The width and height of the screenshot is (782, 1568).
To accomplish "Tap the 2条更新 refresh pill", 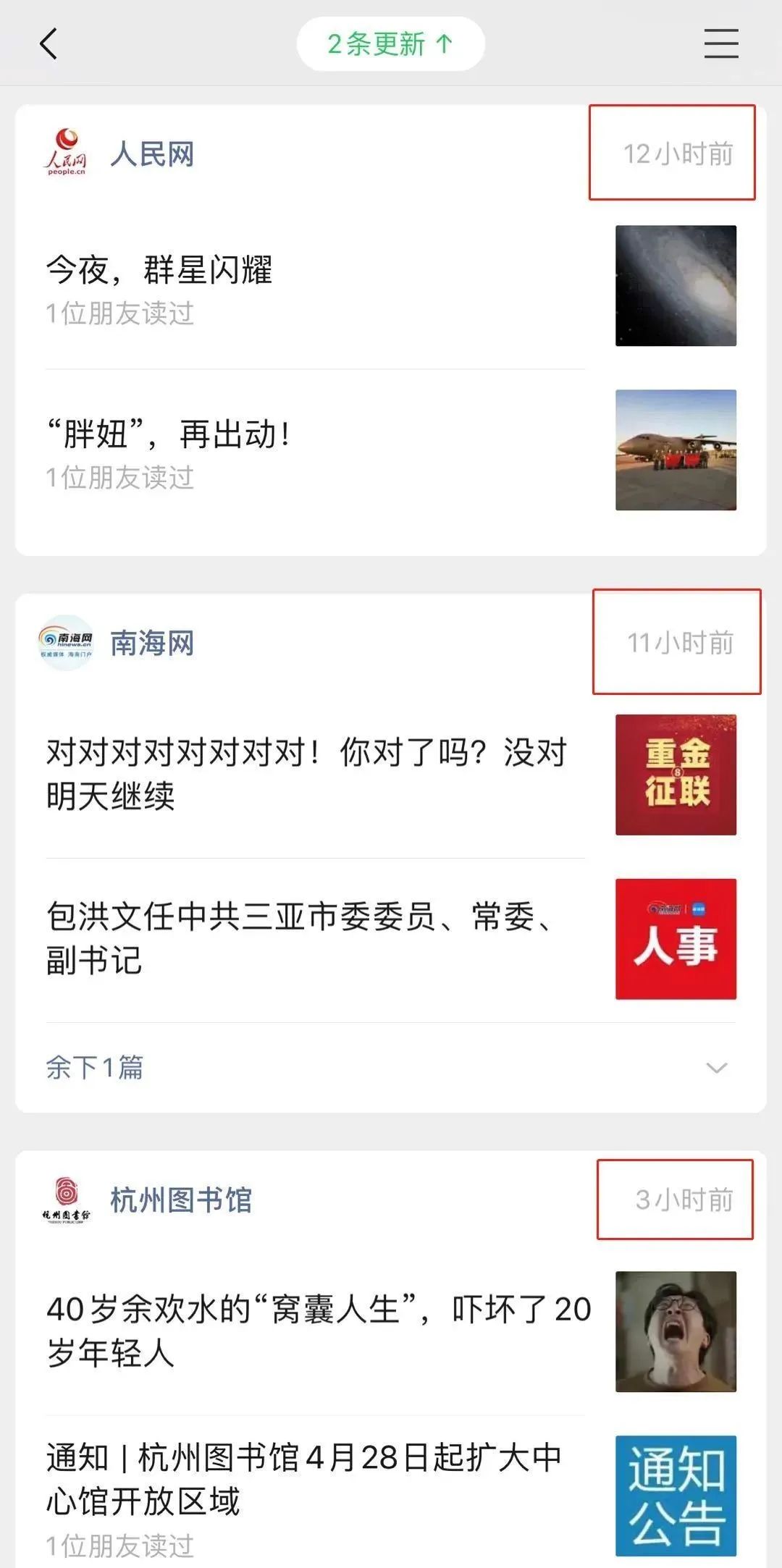I will tap(391, 44).
